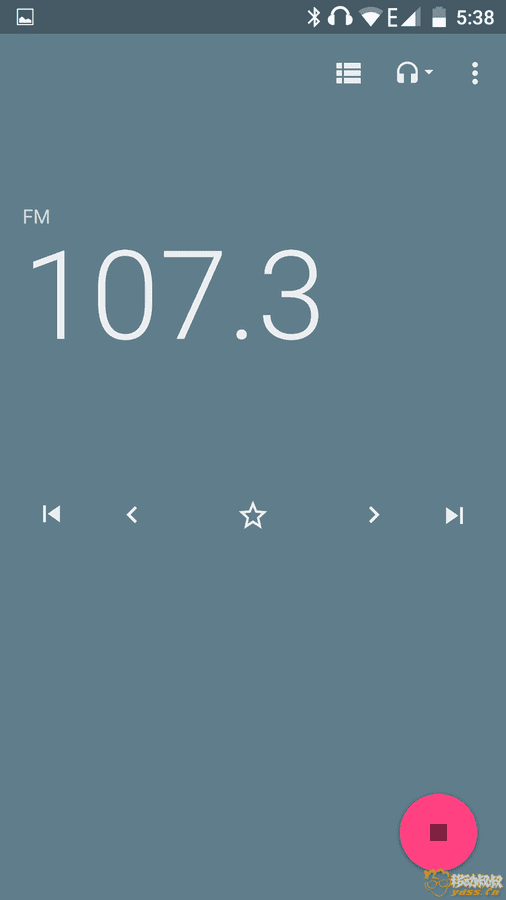The image size is (506, 900).
Task: Add 107.3 to favorites
Action: [253, 515]
